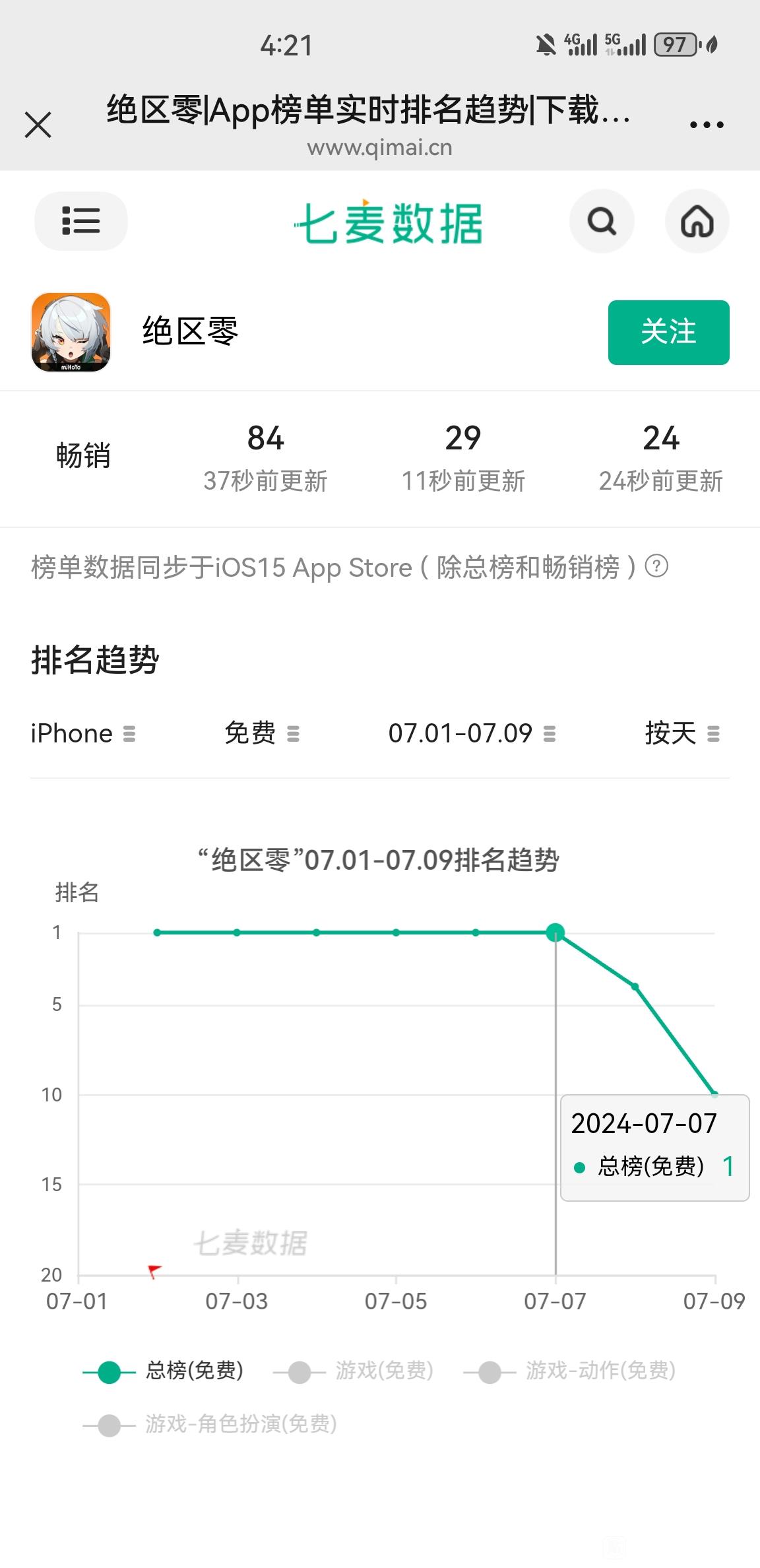Show the 游戏(免费) series on the chart
The image size is (760, 1568).
(x=354, y=1371)
